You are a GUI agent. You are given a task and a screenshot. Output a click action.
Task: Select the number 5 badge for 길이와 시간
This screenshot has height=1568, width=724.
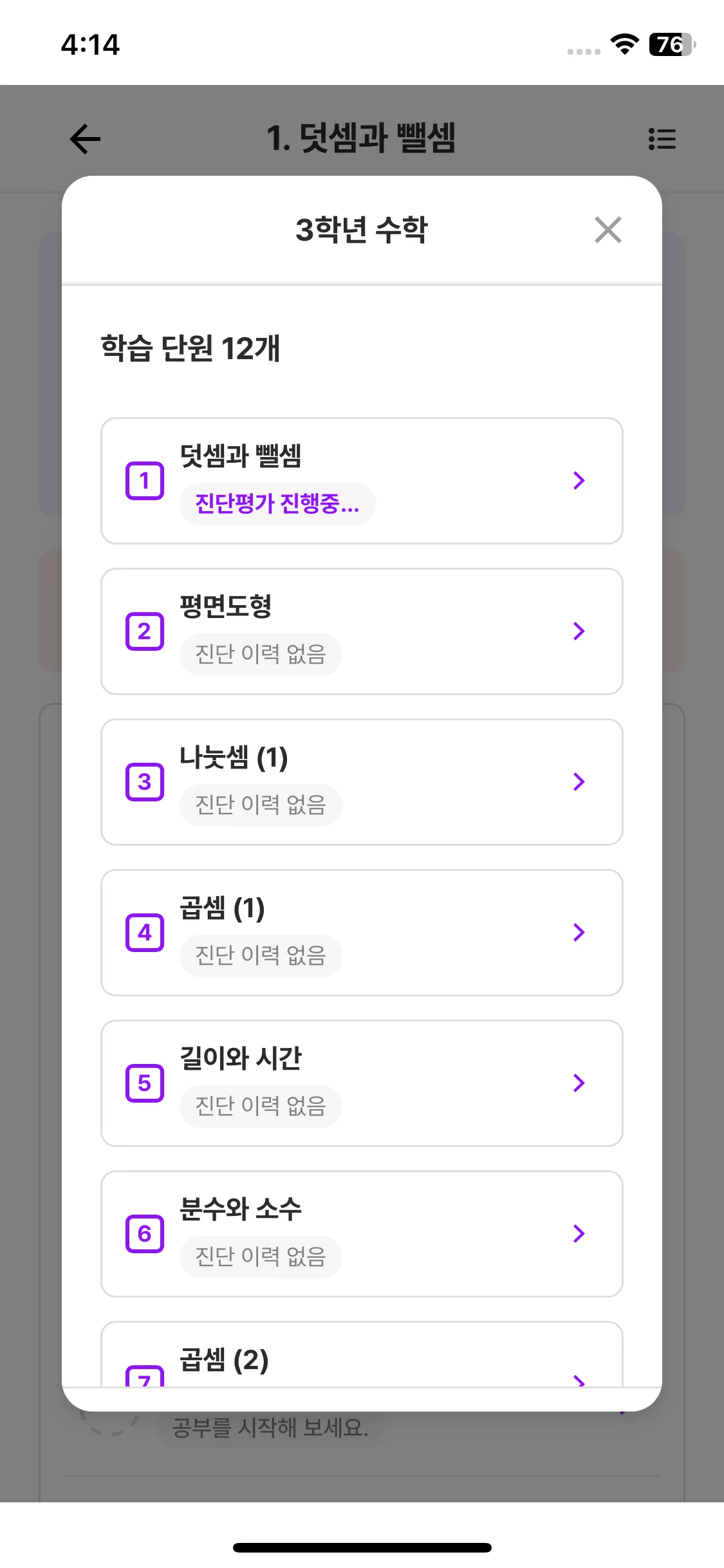click(x=144, y=1083)
